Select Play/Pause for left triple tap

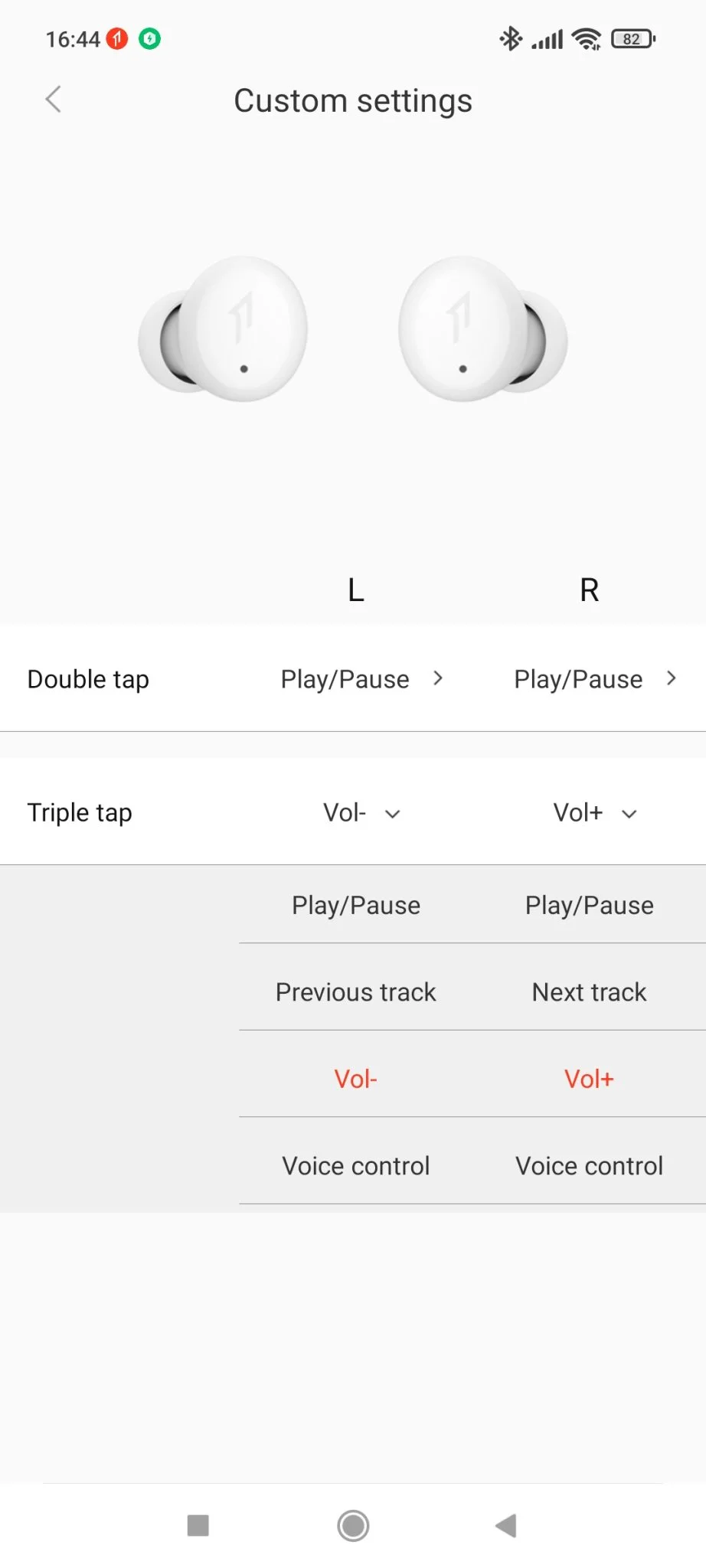pos(356,906)
